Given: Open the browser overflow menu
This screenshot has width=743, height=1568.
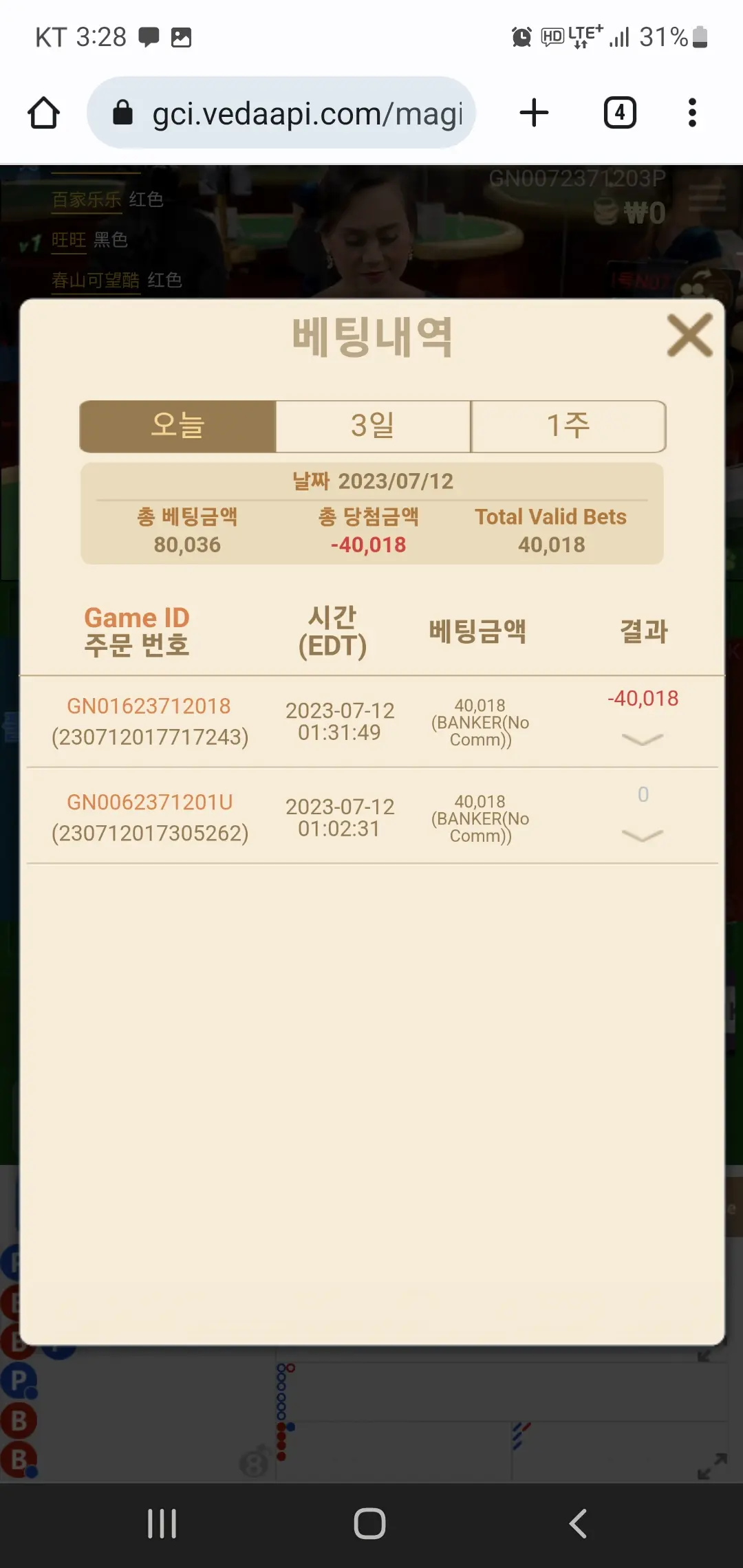Looking at the screenshot, I should (x=692, y=113).
